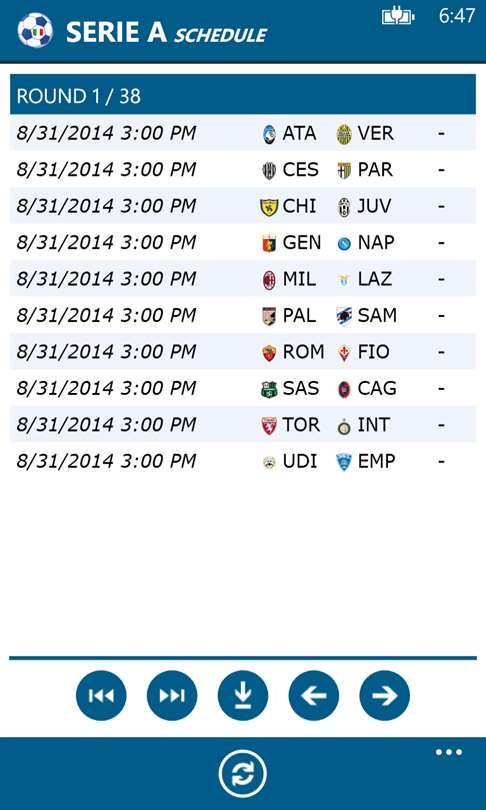The height and width of the screenshot is (810, 486).
Task: Open the GEN vs NAP match
Action: (243, 242)
